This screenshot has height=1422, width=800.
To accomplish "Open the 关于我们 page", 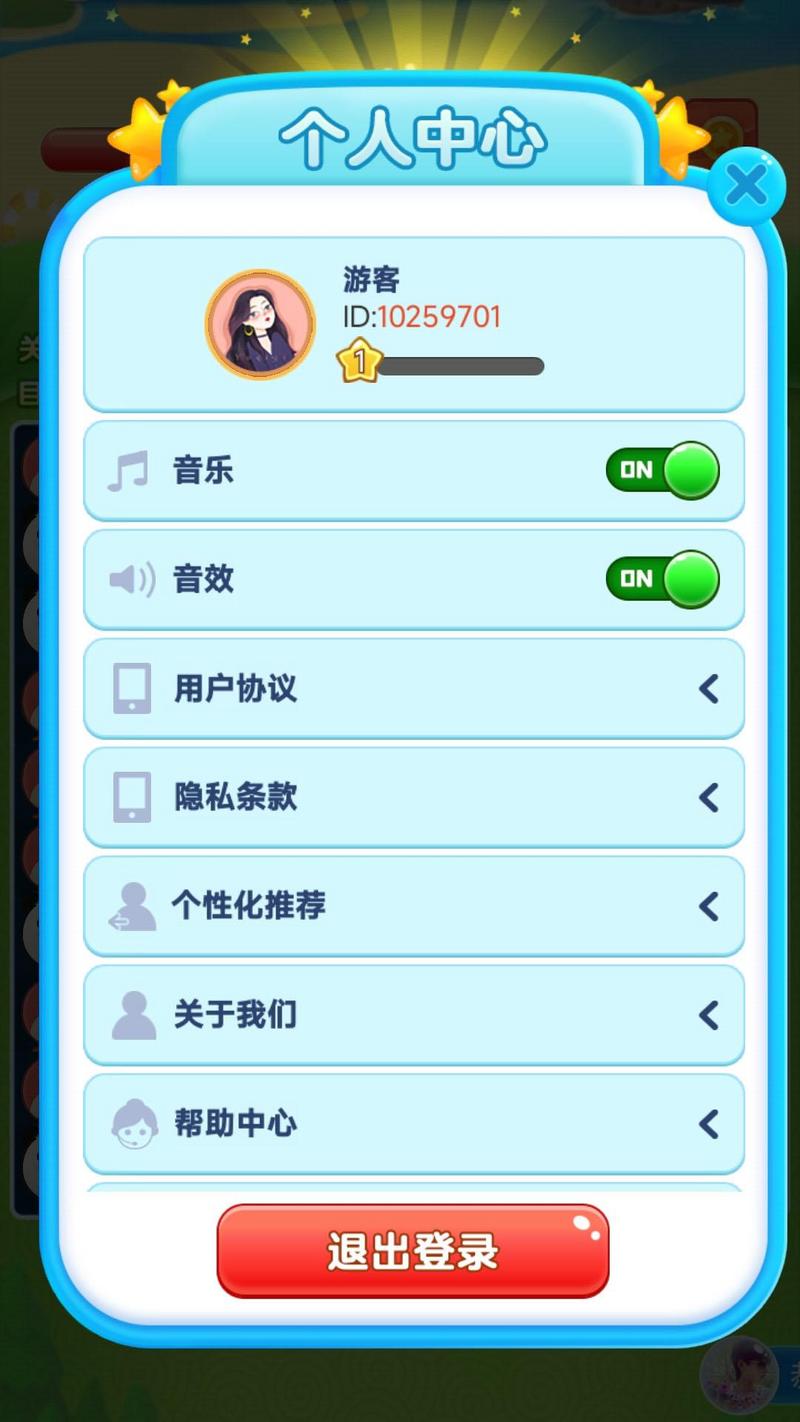I will point(413,1016).
